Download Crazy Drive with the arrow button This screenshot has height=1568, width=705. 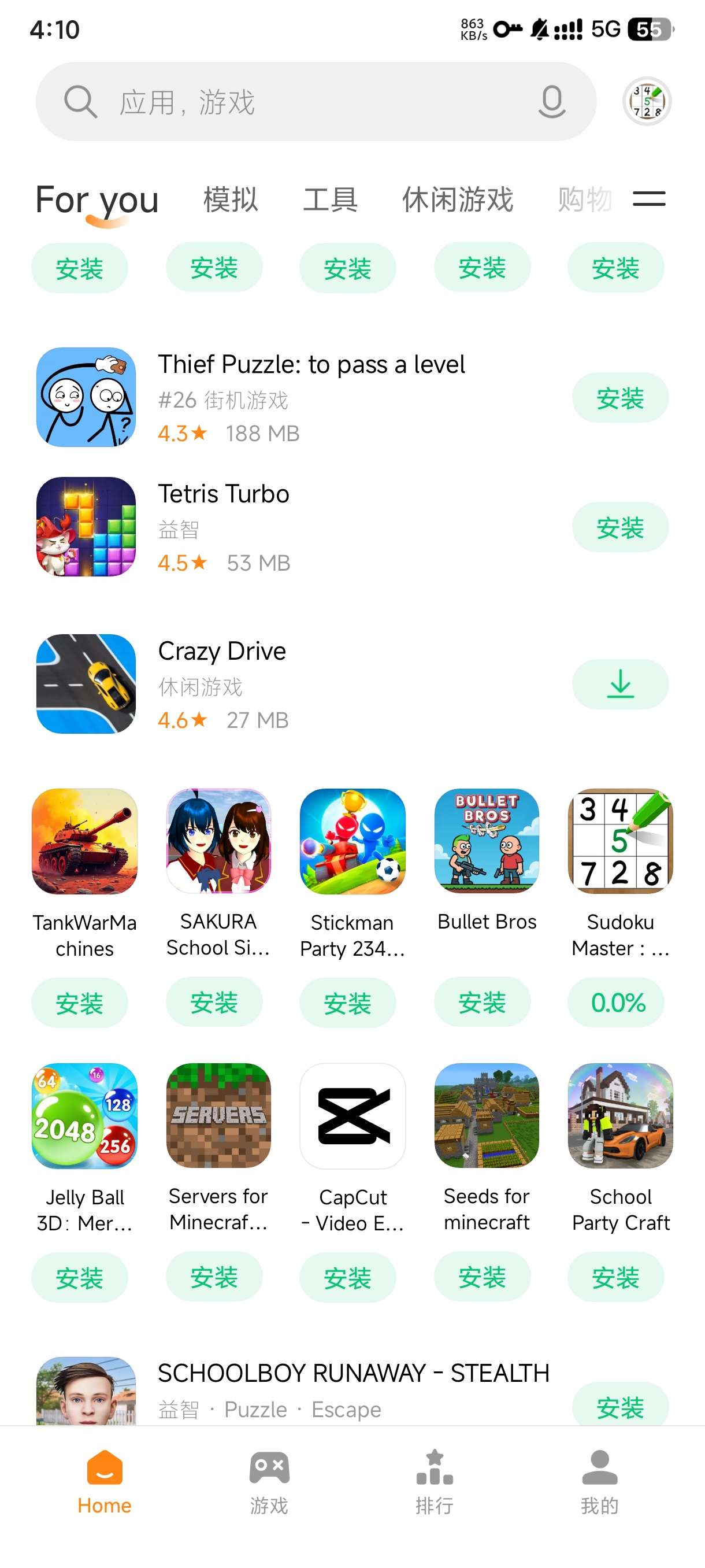620,684
